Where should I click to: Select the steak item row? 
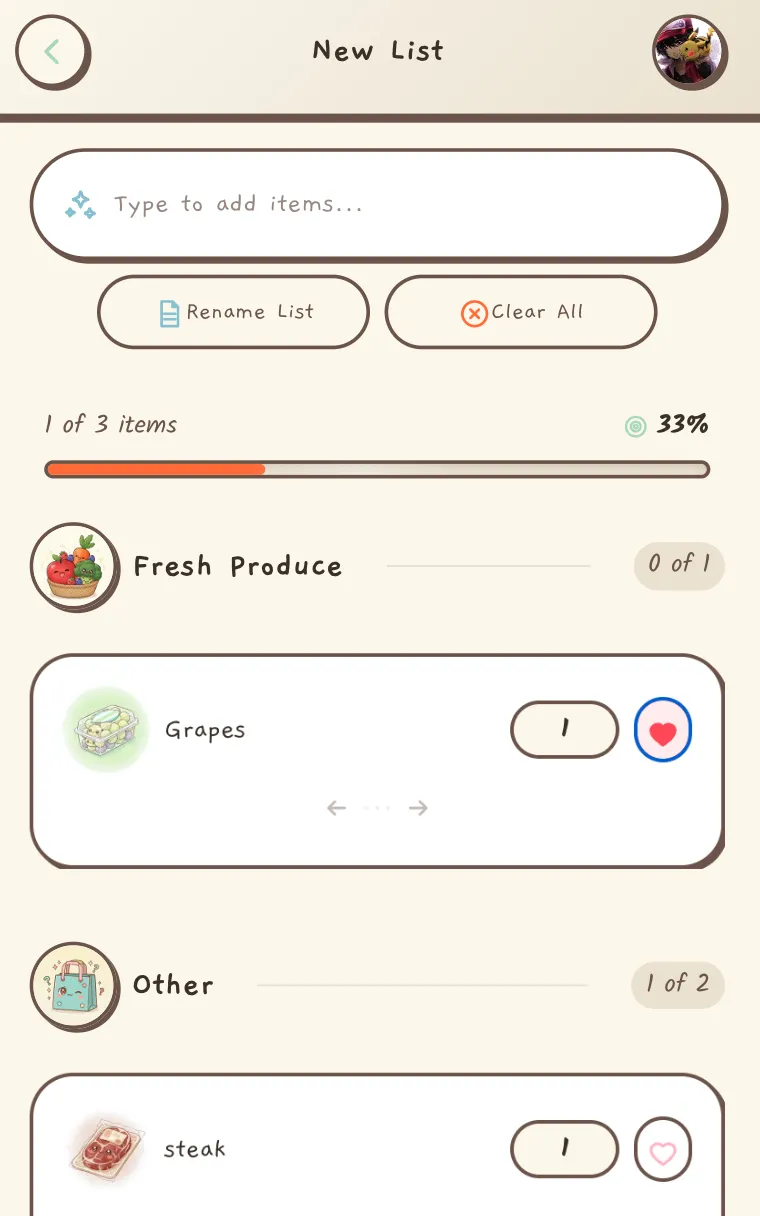pyautogui.click(x=300, y=1150)
